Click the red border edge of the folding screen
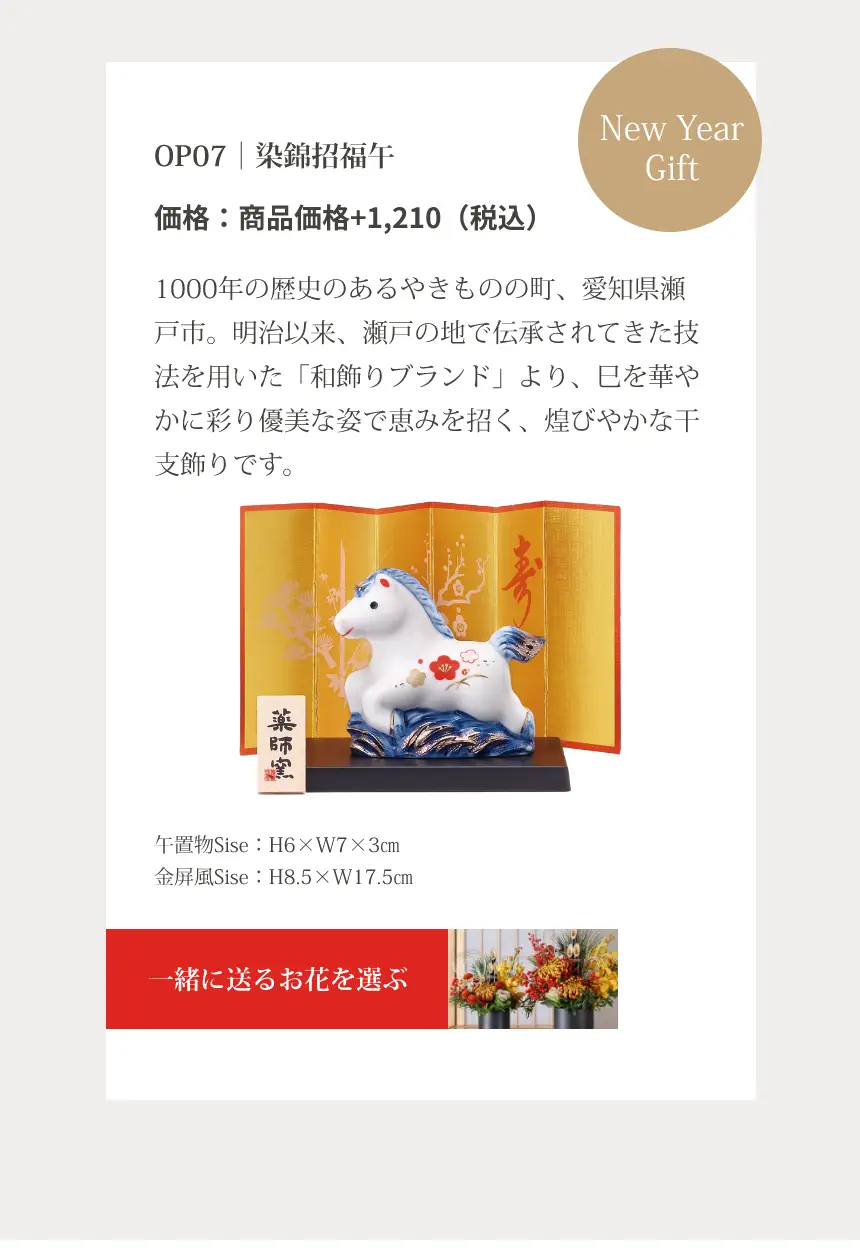The width and height of the screenshot is (860, 1260). [x=239, y=620]
